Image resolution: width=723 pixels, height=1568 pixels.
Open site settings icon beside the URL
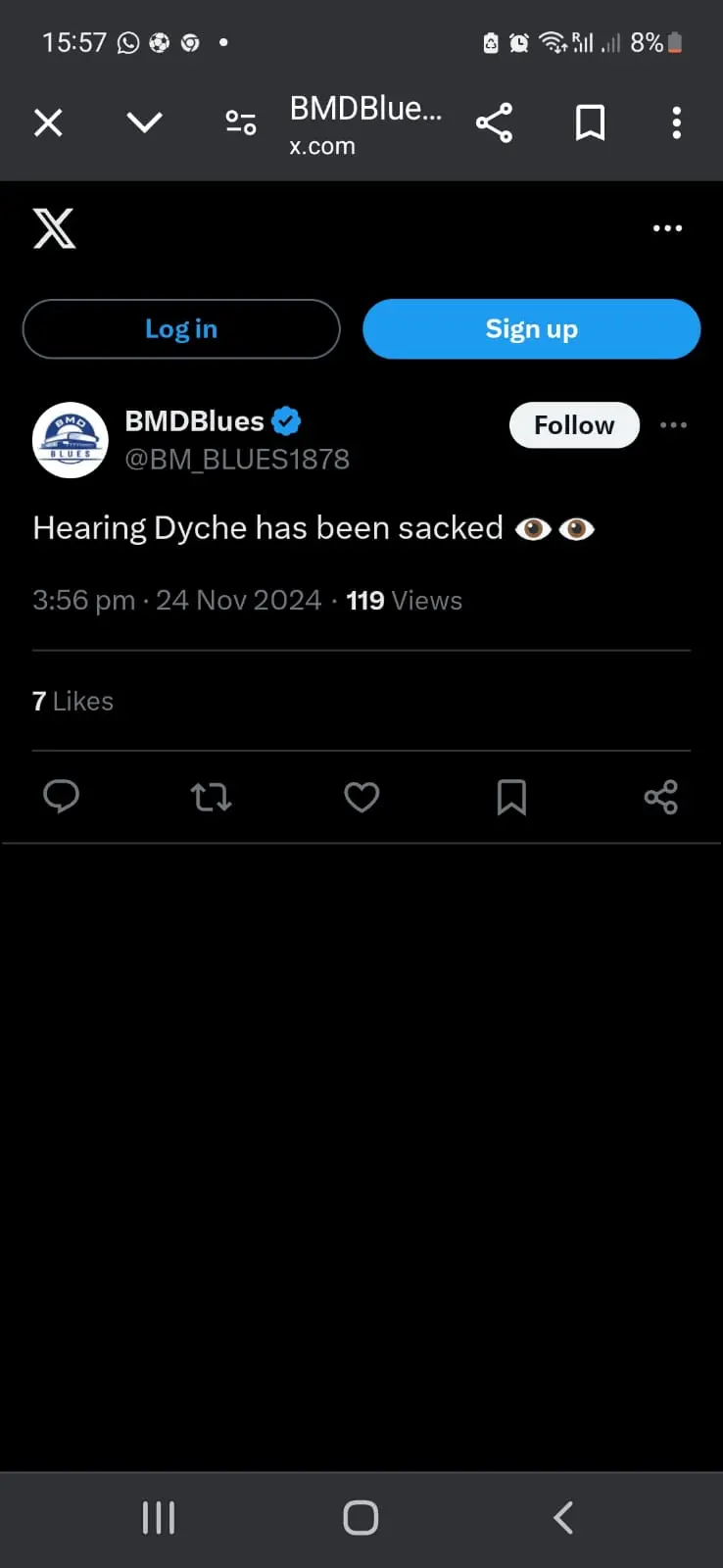241,122
